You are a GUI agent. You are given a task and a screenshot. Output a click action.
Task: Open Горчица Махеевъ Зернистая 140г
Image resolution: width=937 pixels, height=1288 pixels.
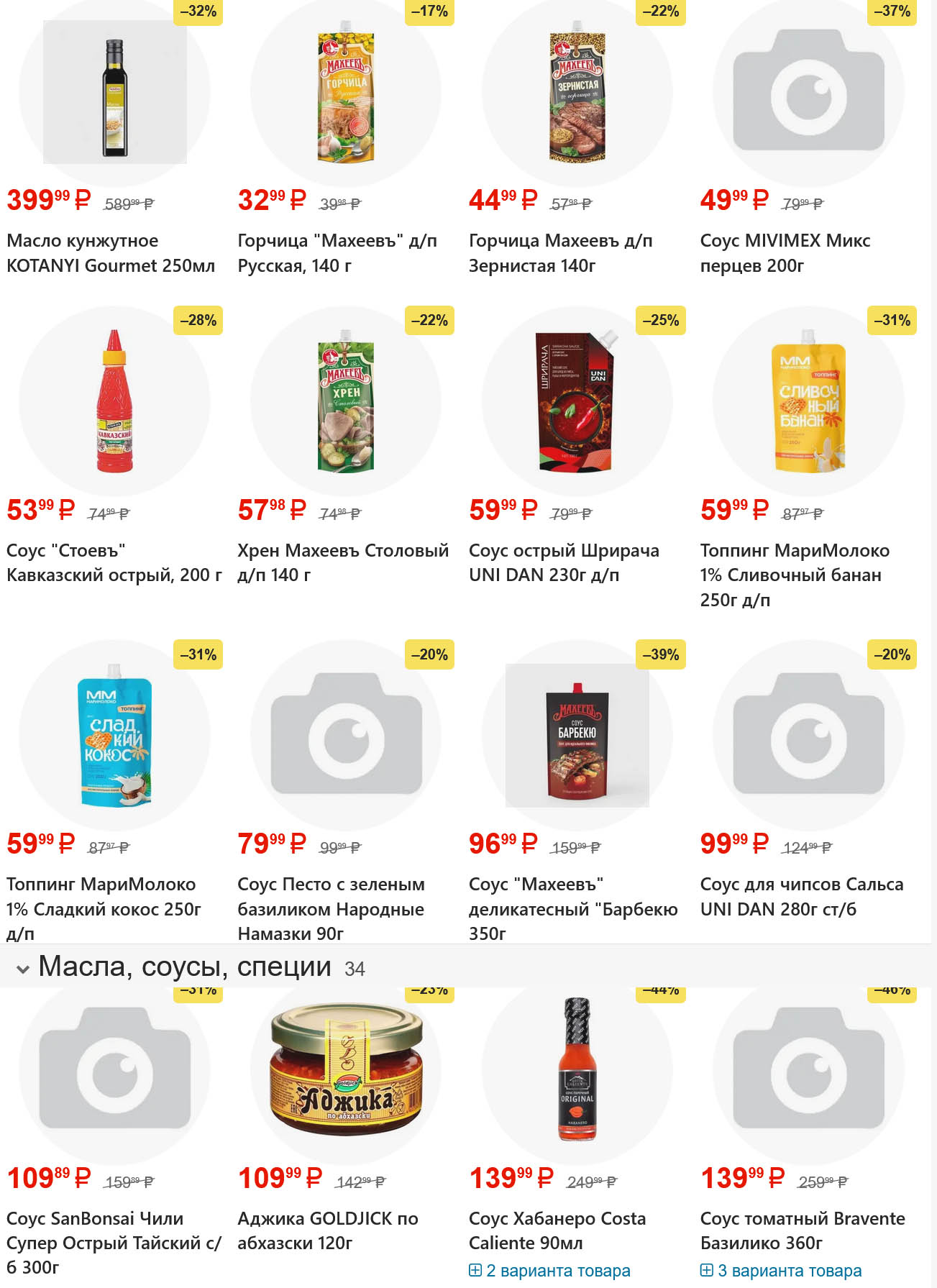tap(560, 252)
